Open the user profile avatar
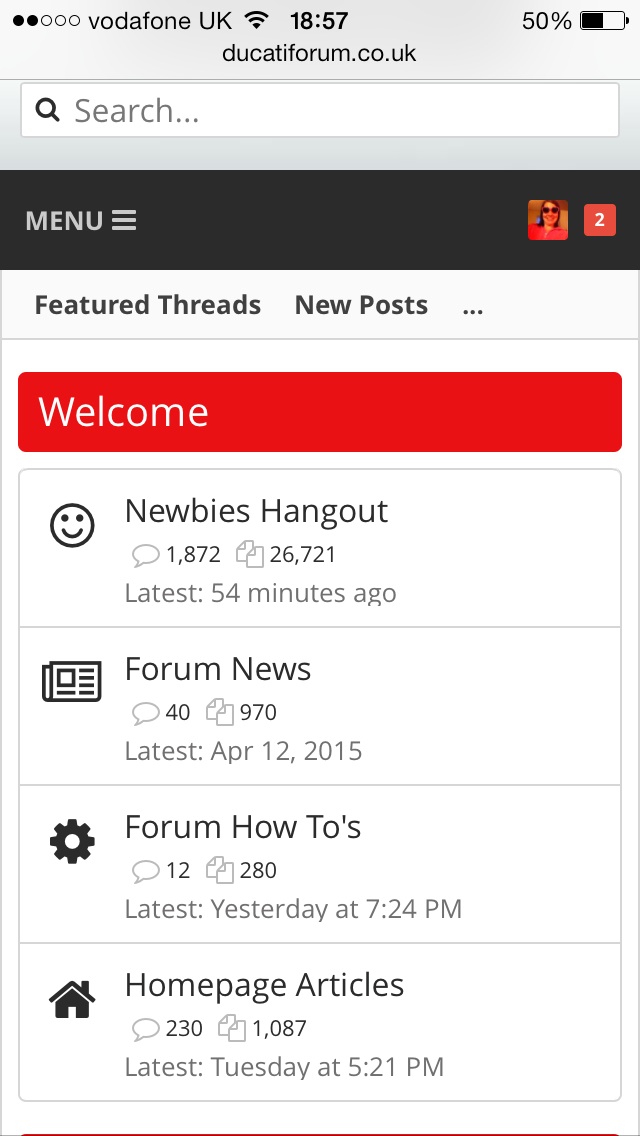Screen dimensions: 640x1136 (x=548, y=220)
